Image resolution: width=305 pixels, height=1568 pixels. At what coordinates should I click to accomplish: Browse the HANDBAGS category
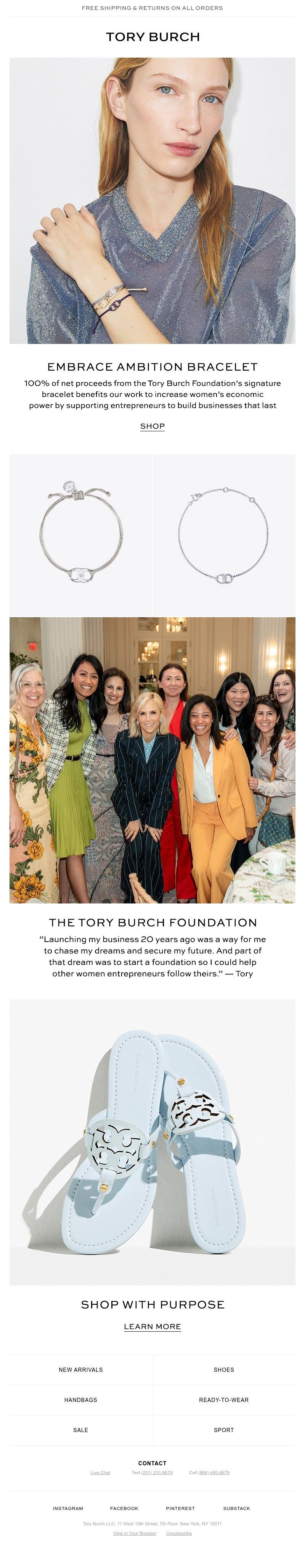(x=81, y=1400)
